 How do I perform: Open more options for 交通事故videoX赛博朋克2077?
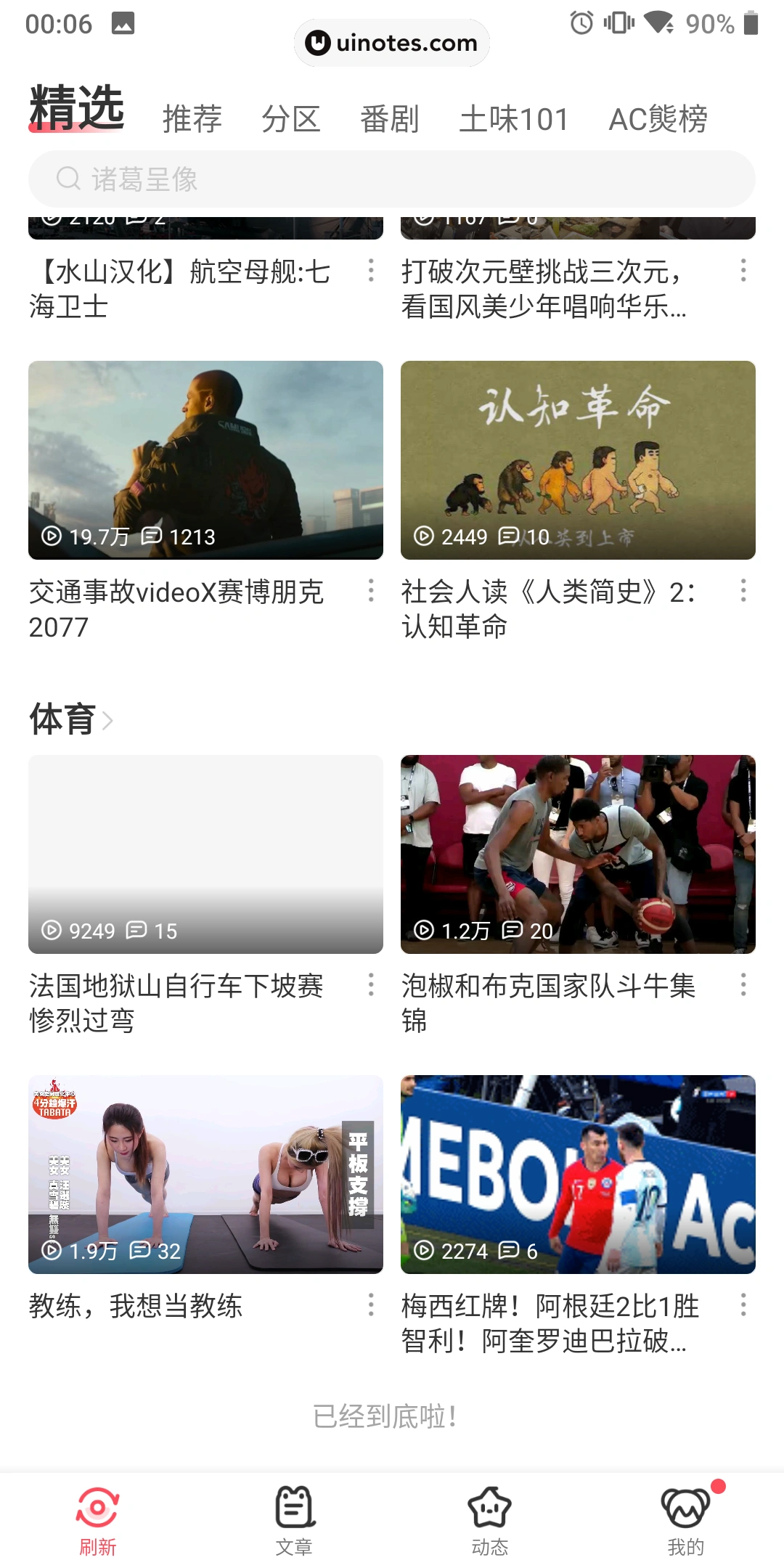pyautogui.click(x=371, y=591)
